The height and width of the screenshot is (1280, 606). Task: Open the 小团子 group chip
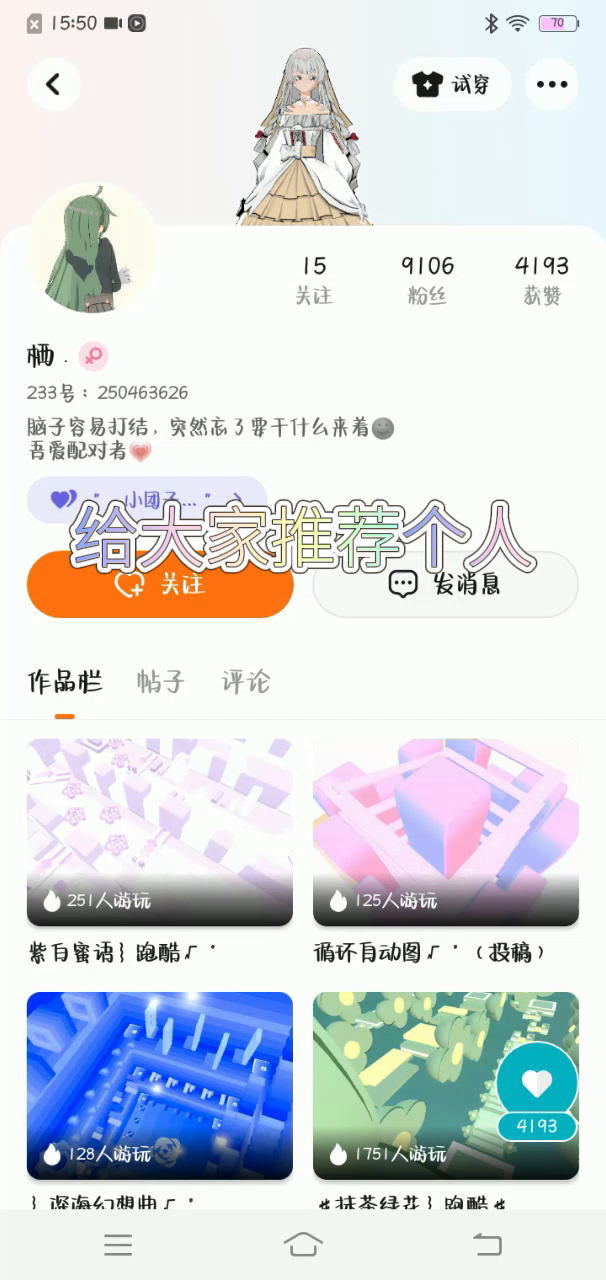147,499
